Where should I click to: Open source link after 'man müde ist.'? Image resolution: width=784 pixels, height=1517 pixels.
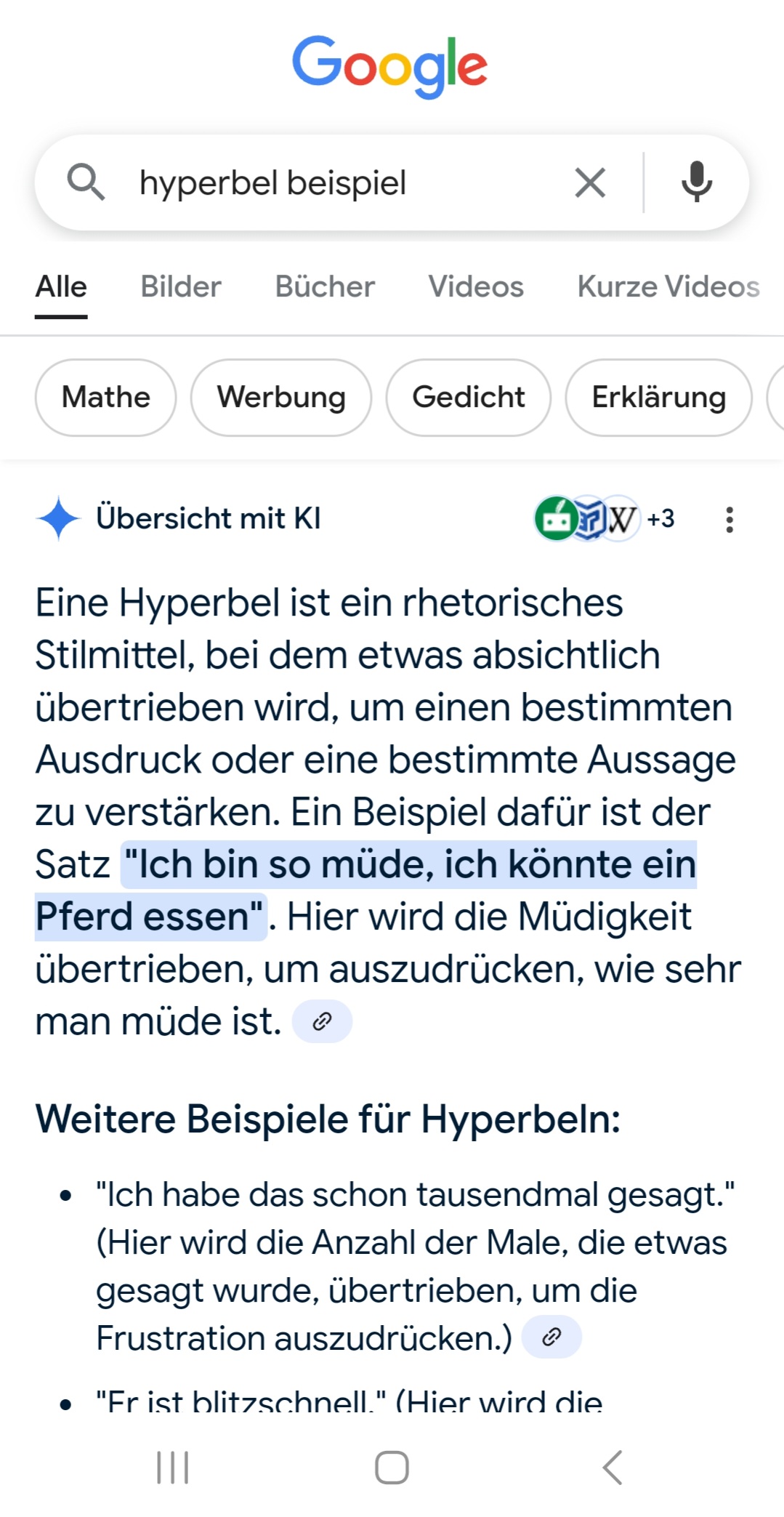coord(322,1021)
